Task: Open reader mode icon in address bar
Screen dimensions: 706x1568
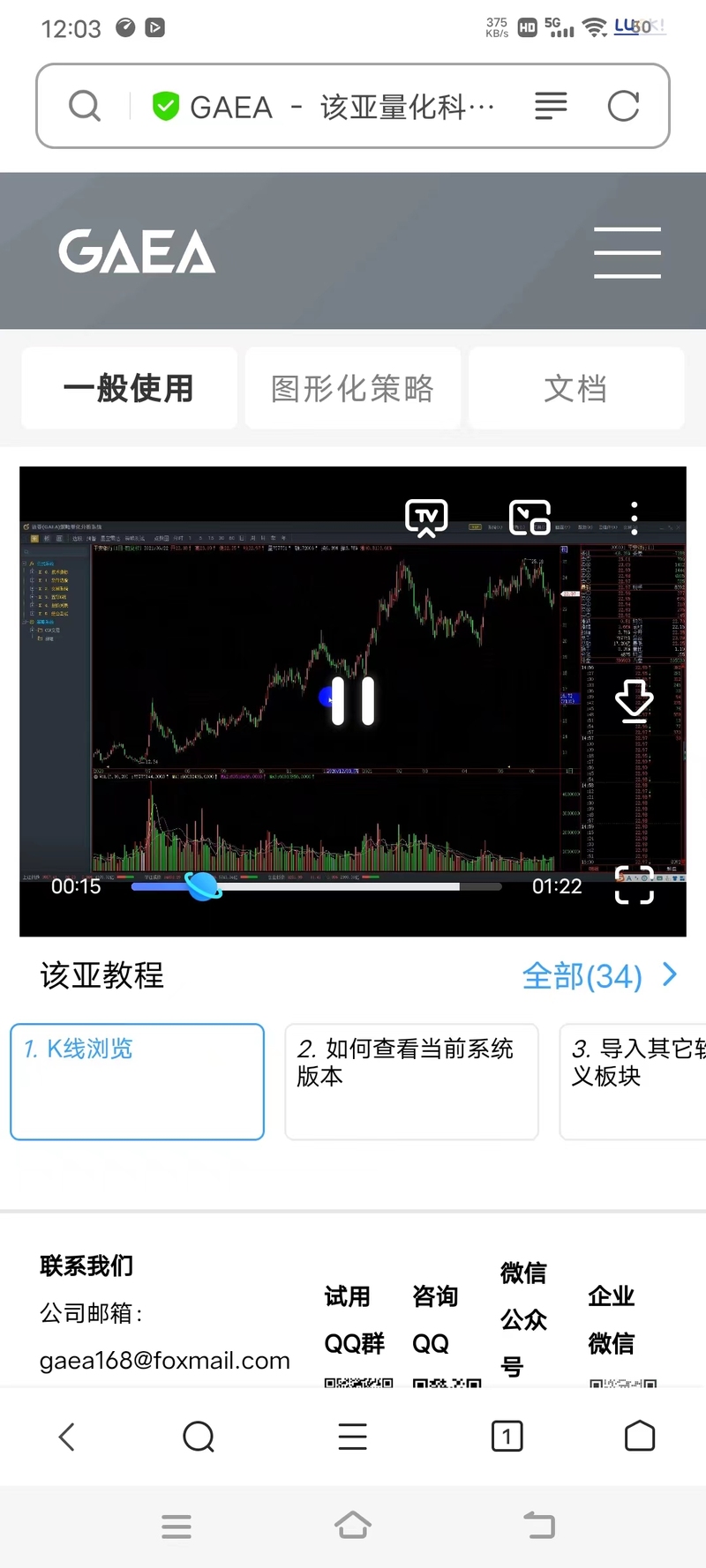Action: point(551,107)
